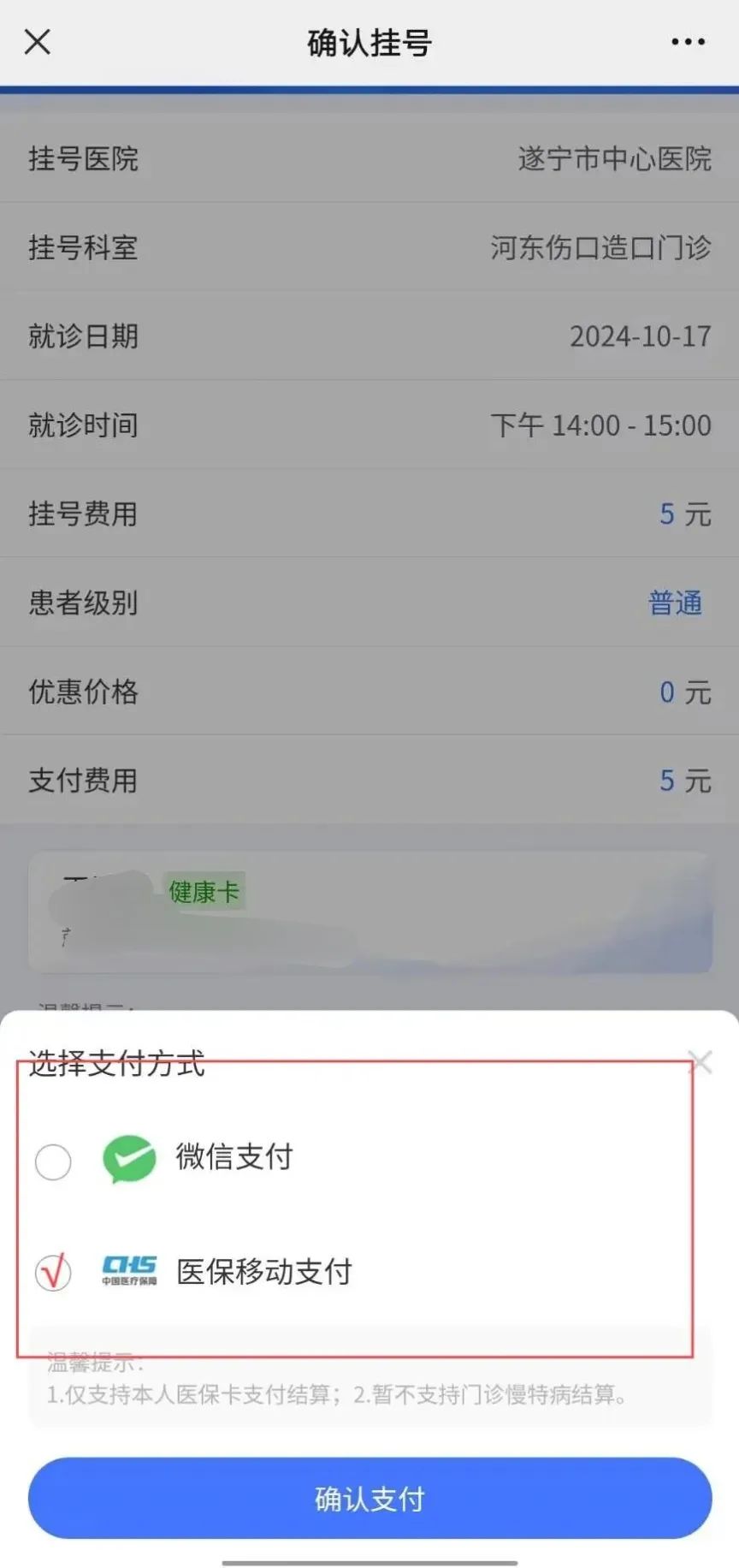Tap the 确认支付 button
The height and width of the screenshot is (1568, 739).
tap(369, 1498)
